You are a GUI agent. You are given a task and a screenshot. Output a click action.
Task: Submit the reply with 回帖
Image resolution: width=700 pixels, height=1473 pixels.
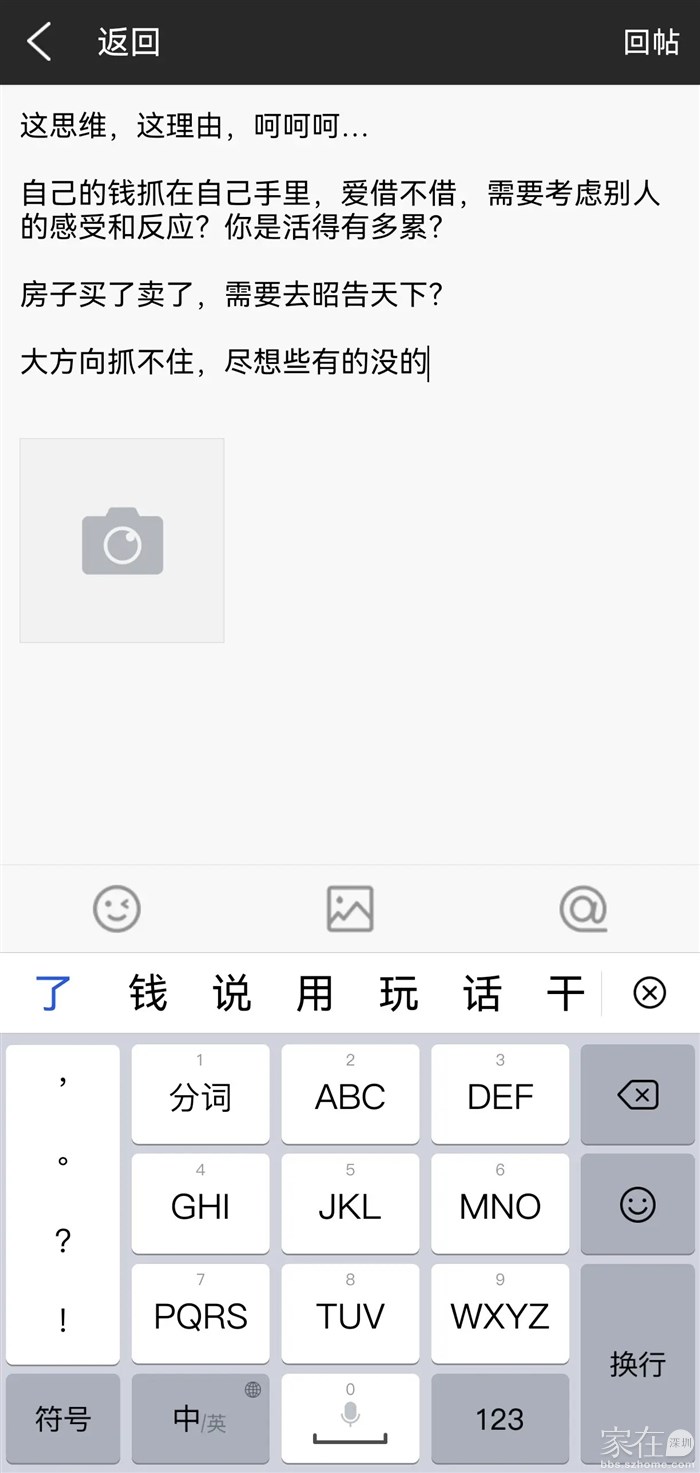click(x=651, y=42)
